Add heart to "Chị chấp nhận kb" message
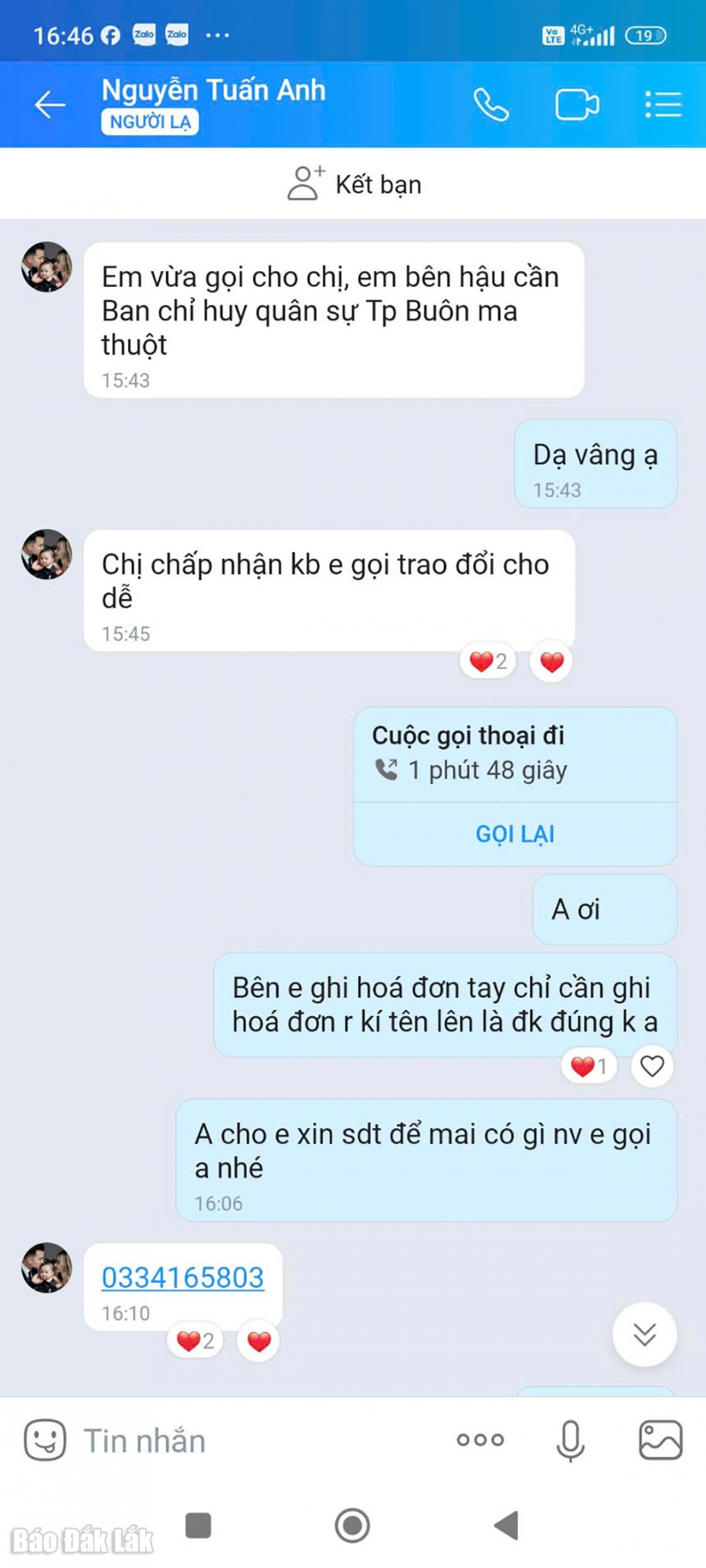Viewport: 706px width, 1568px height. tap(552, 662)
